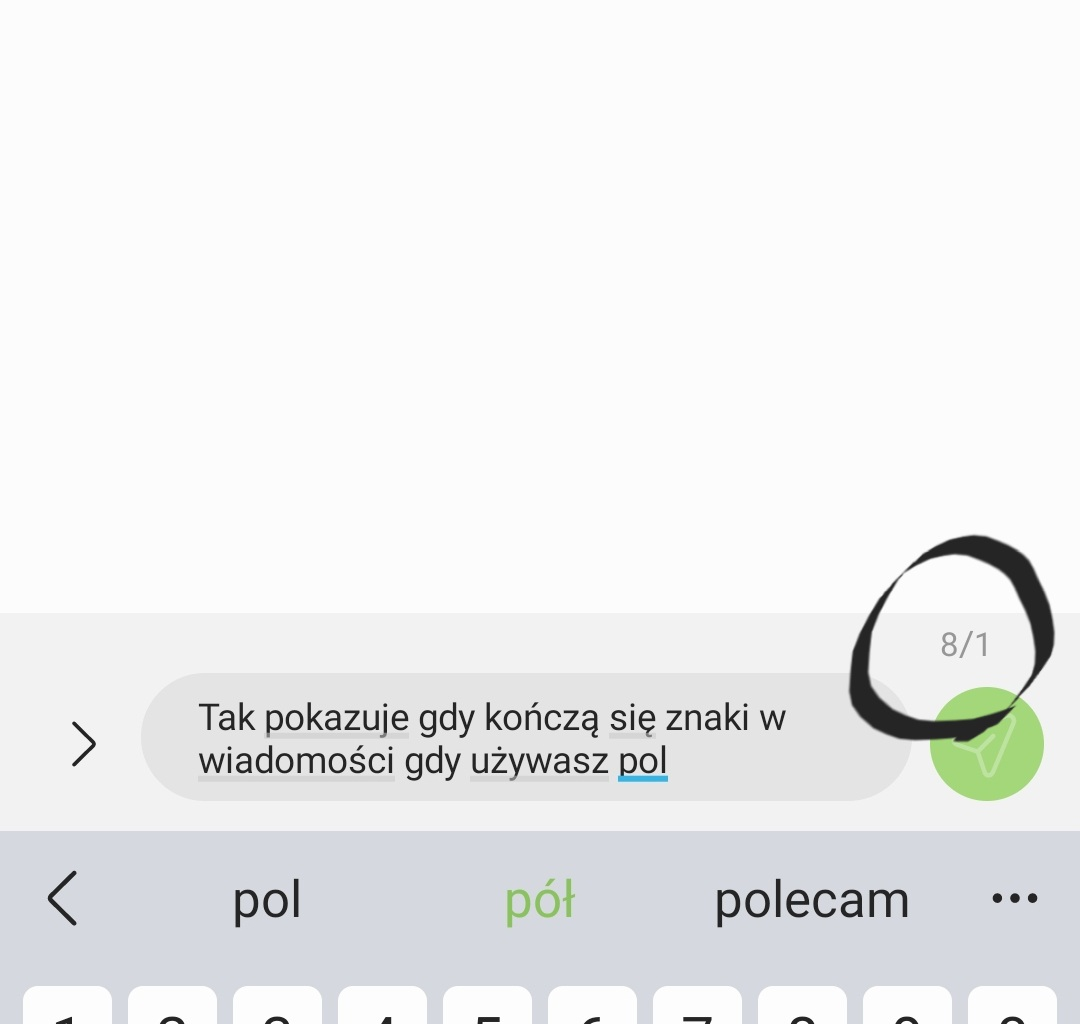This screenshot has width=1080, height=1024.
Task: Expand attachment options with the chevron arrow
Action: [x=84, y=744]
